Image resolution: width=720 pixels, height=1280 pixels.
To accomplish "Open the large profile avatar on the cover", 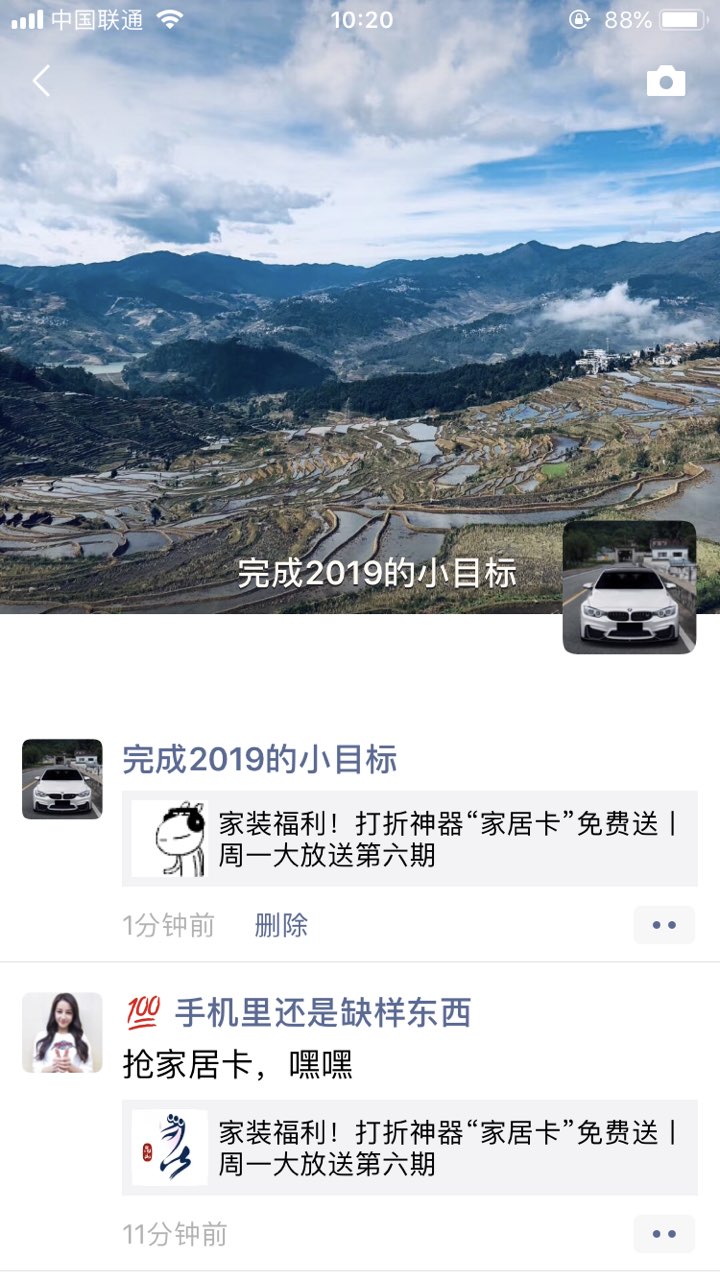I will [629, 587].
